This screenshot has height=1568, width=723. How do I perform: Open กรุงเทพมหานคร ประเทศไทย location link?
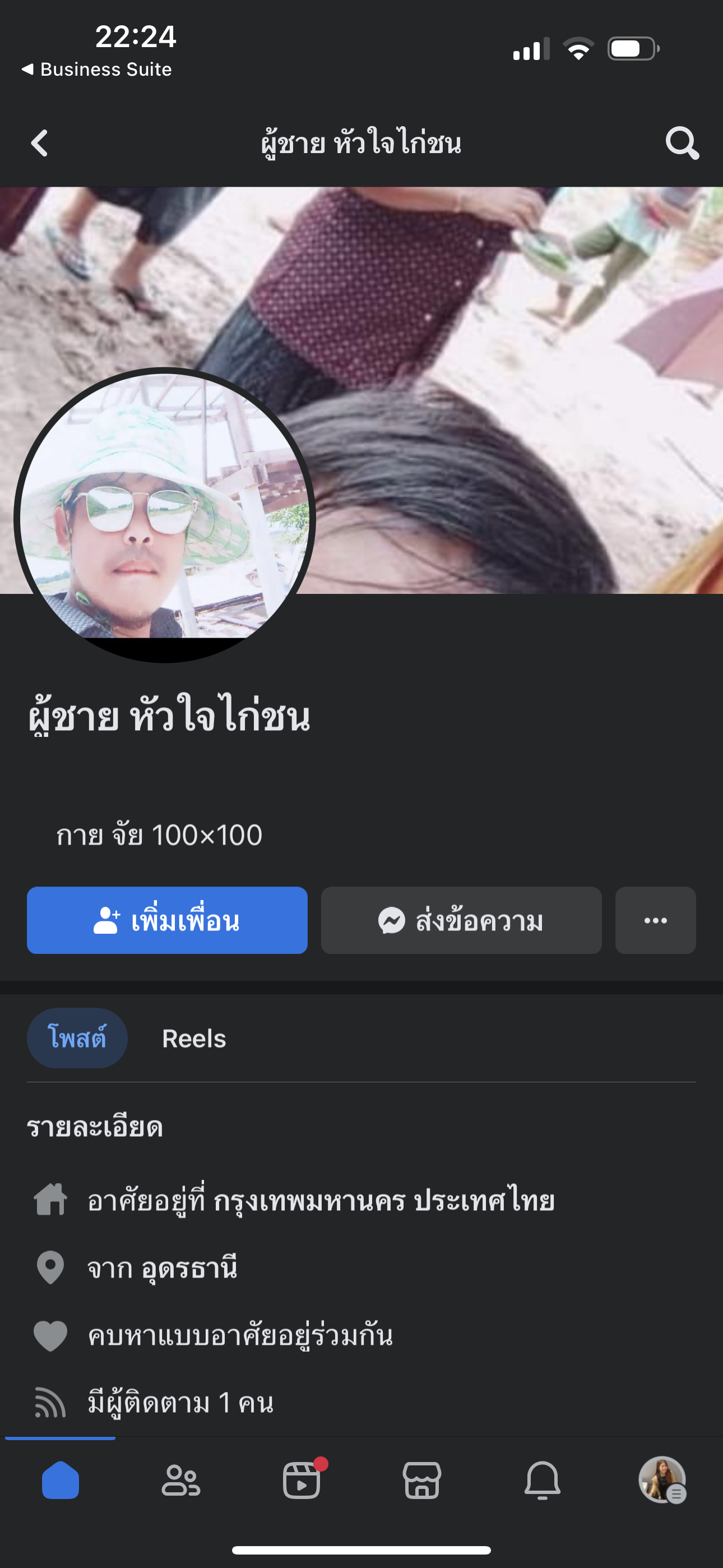click(x=384, y=1201)
